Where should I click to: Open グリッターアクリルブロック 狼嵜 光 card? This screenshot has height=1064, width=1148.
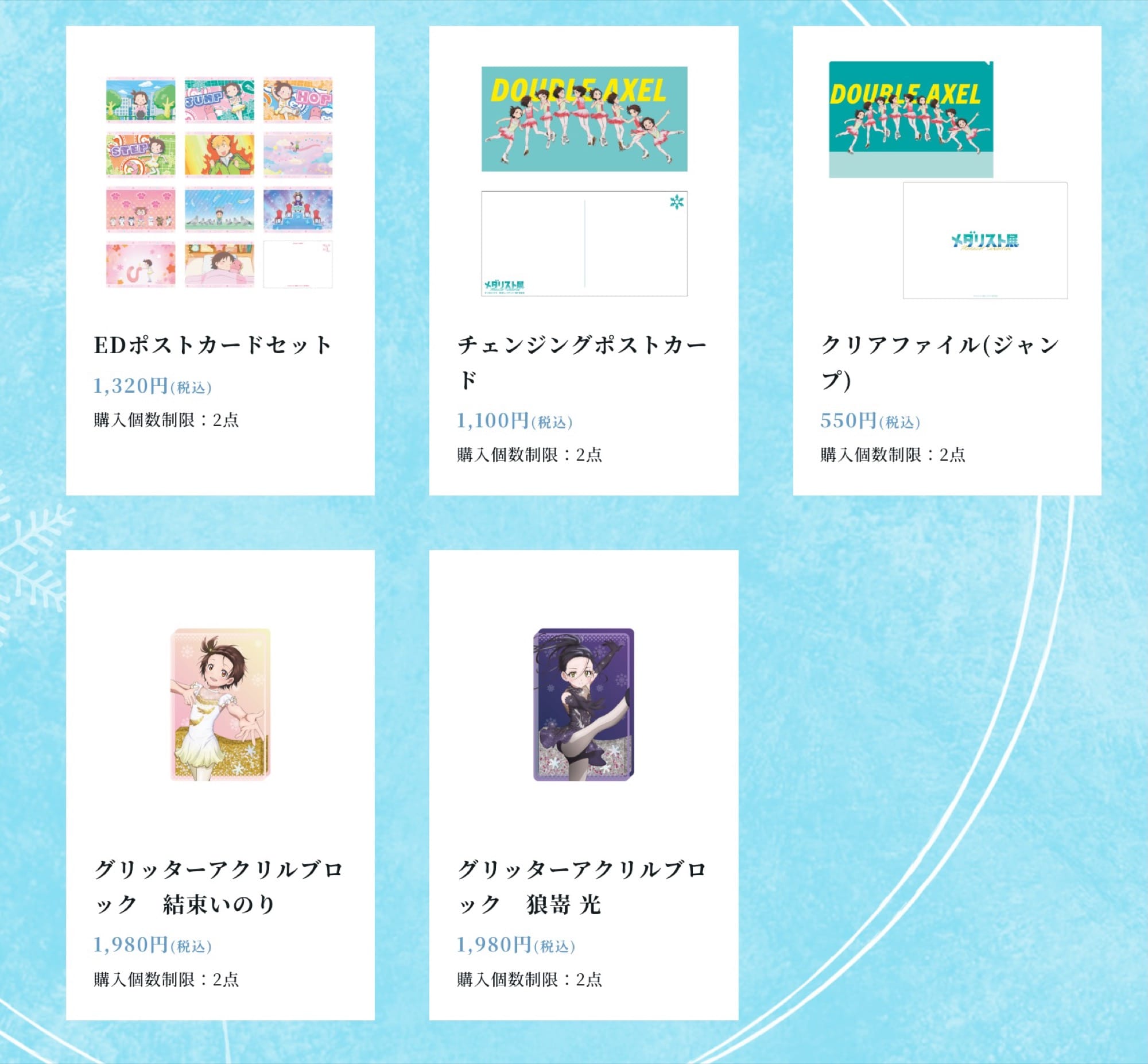click(584, 785)
